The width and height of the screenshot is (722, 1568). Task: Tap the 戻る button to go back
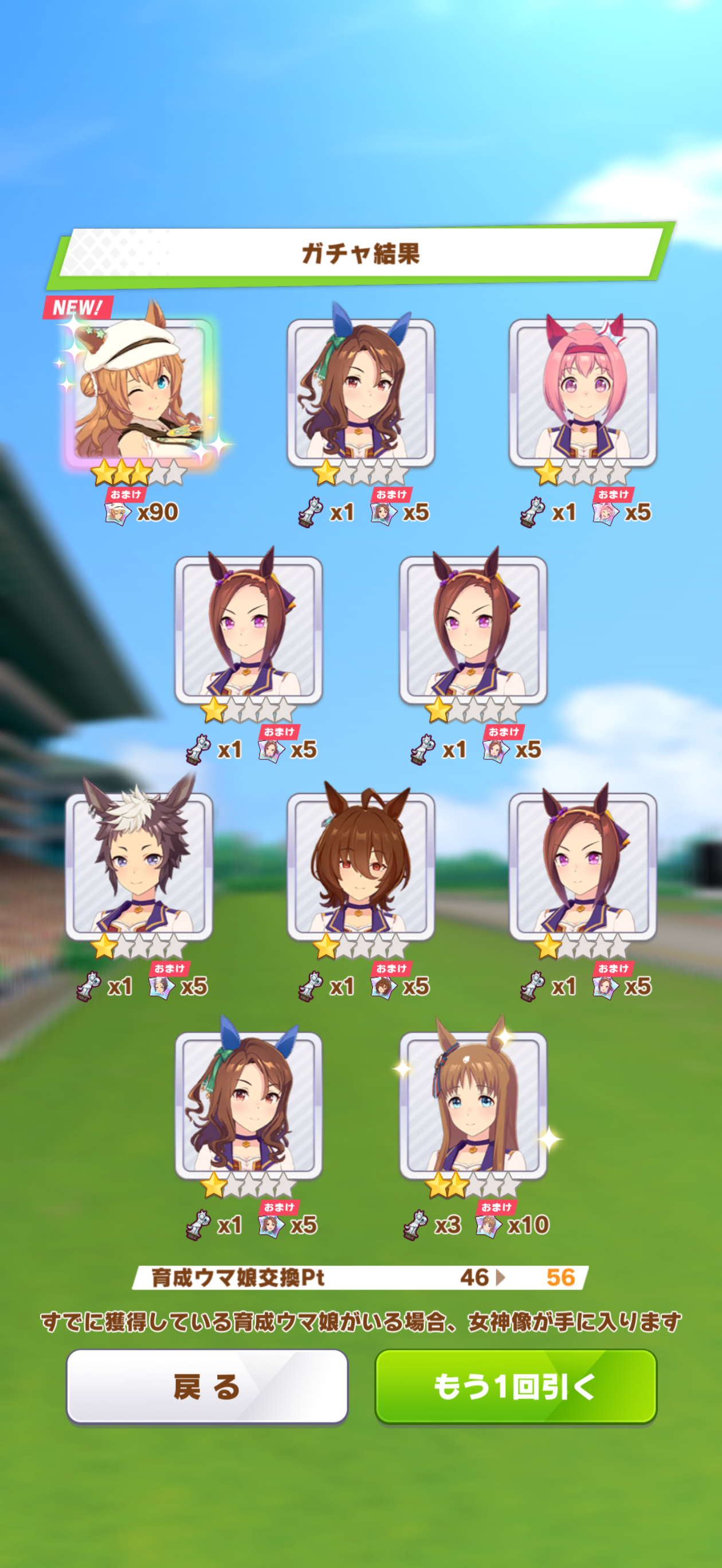click(207, 1386)
